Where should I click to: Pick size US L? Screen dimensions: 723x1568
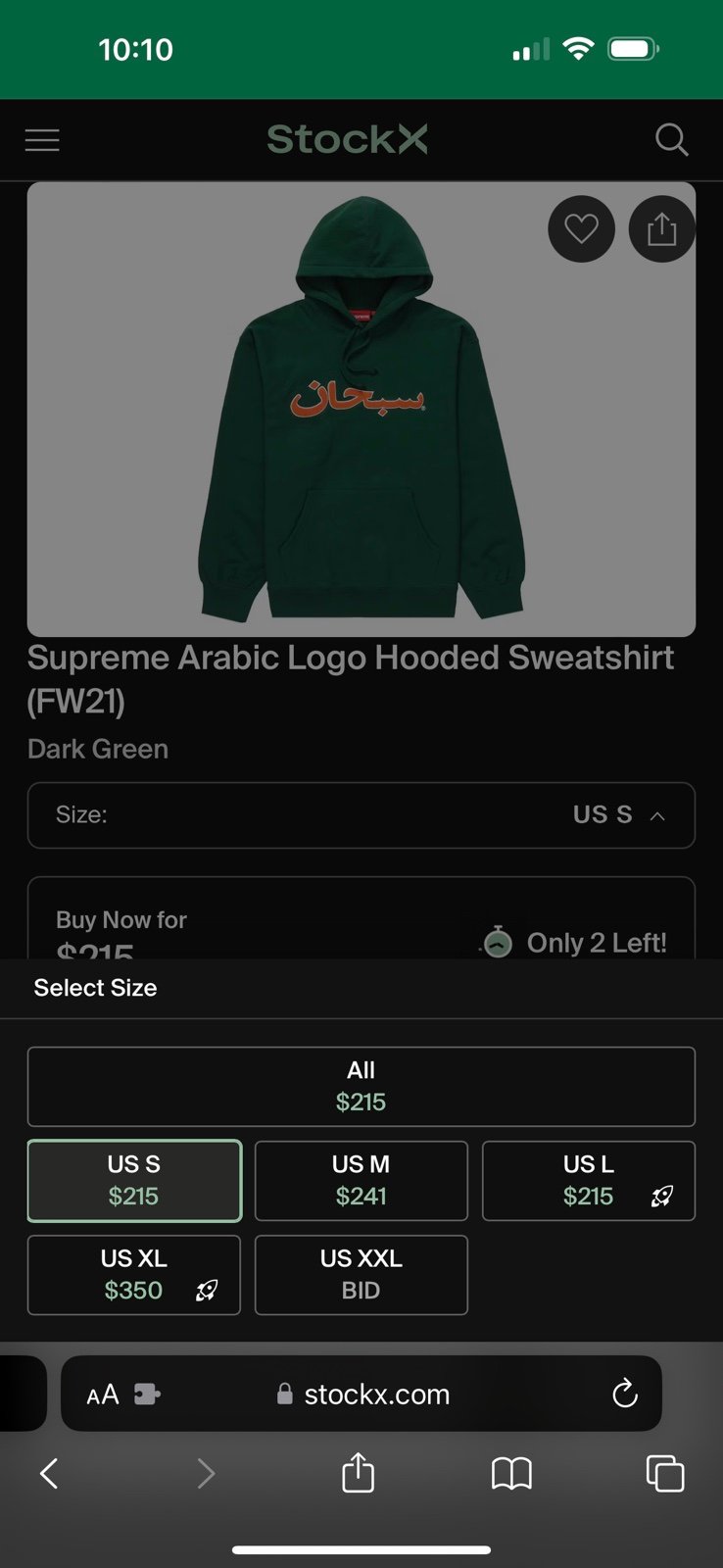pyautogui.click(x=589, y=1181)
